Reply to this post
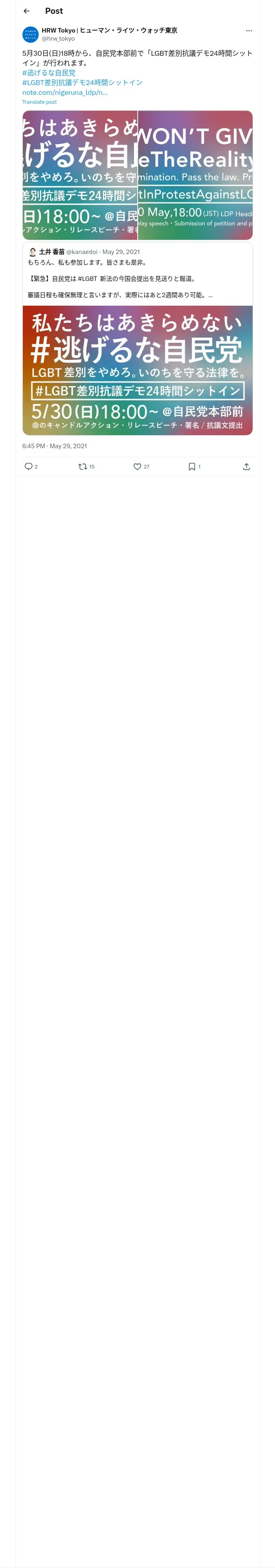This screenshot has height=1568, width=275. click(31, 467)
